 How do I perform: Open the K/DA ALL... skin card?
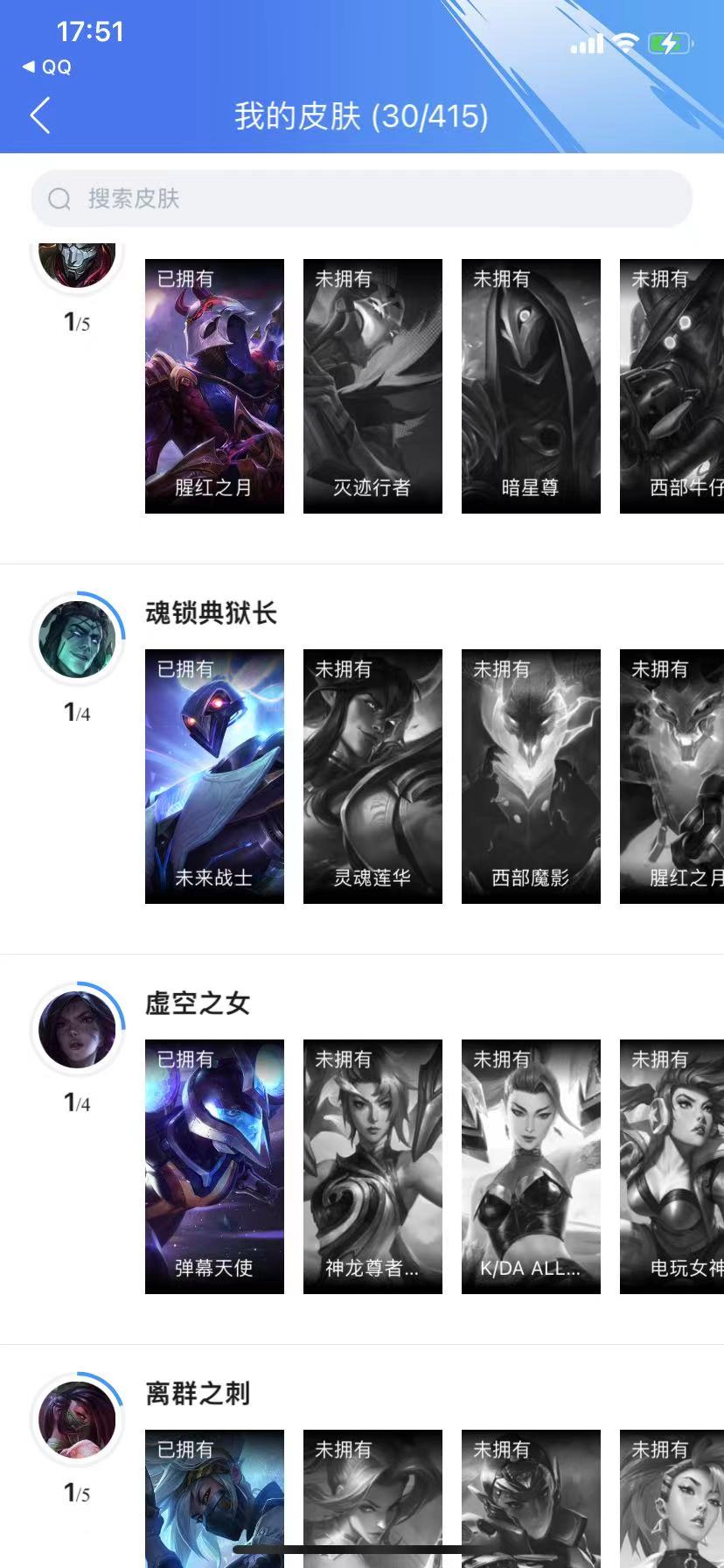click(x=531, y=1166)
